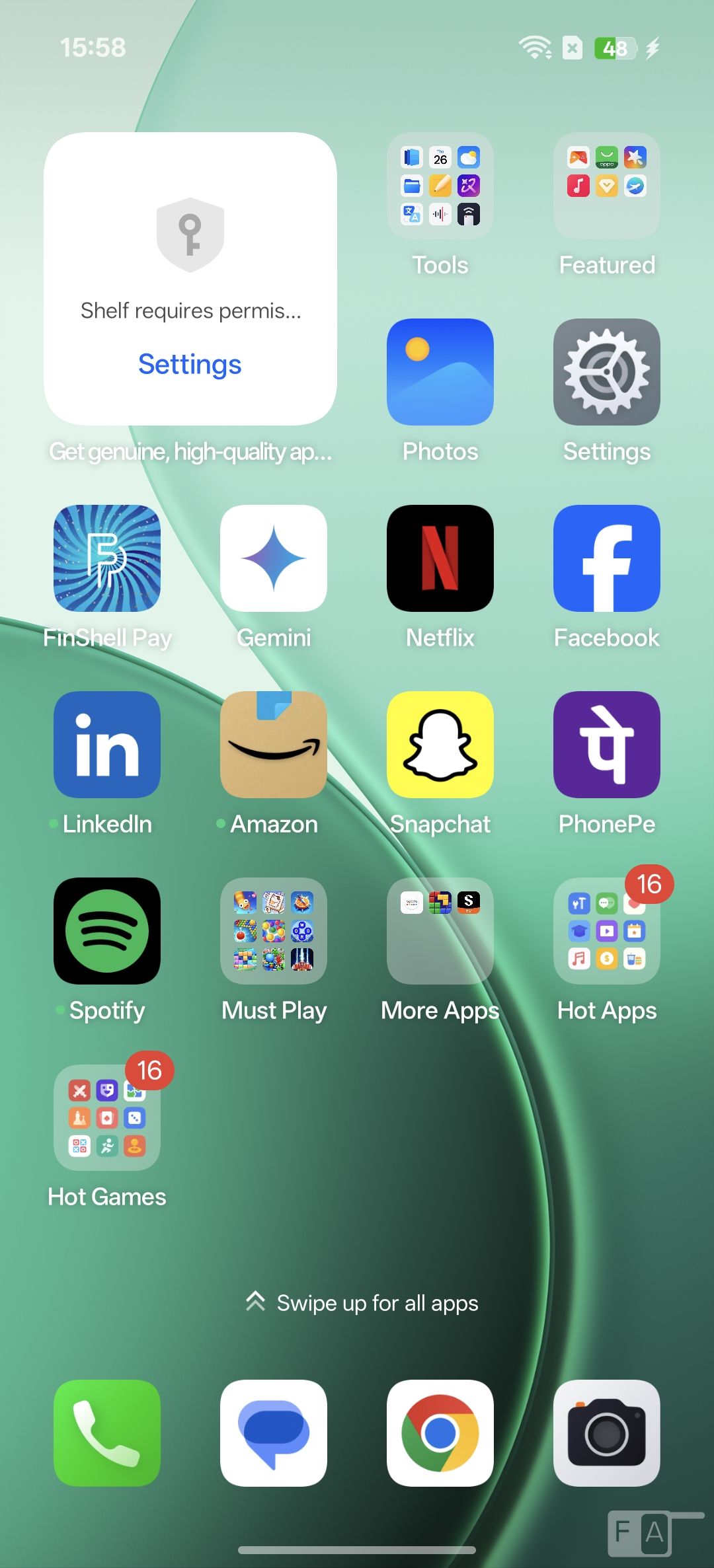The width and height of the screenshot is (714, 1568).
Task: Open the Featured folder
Action: coord(607,186)
